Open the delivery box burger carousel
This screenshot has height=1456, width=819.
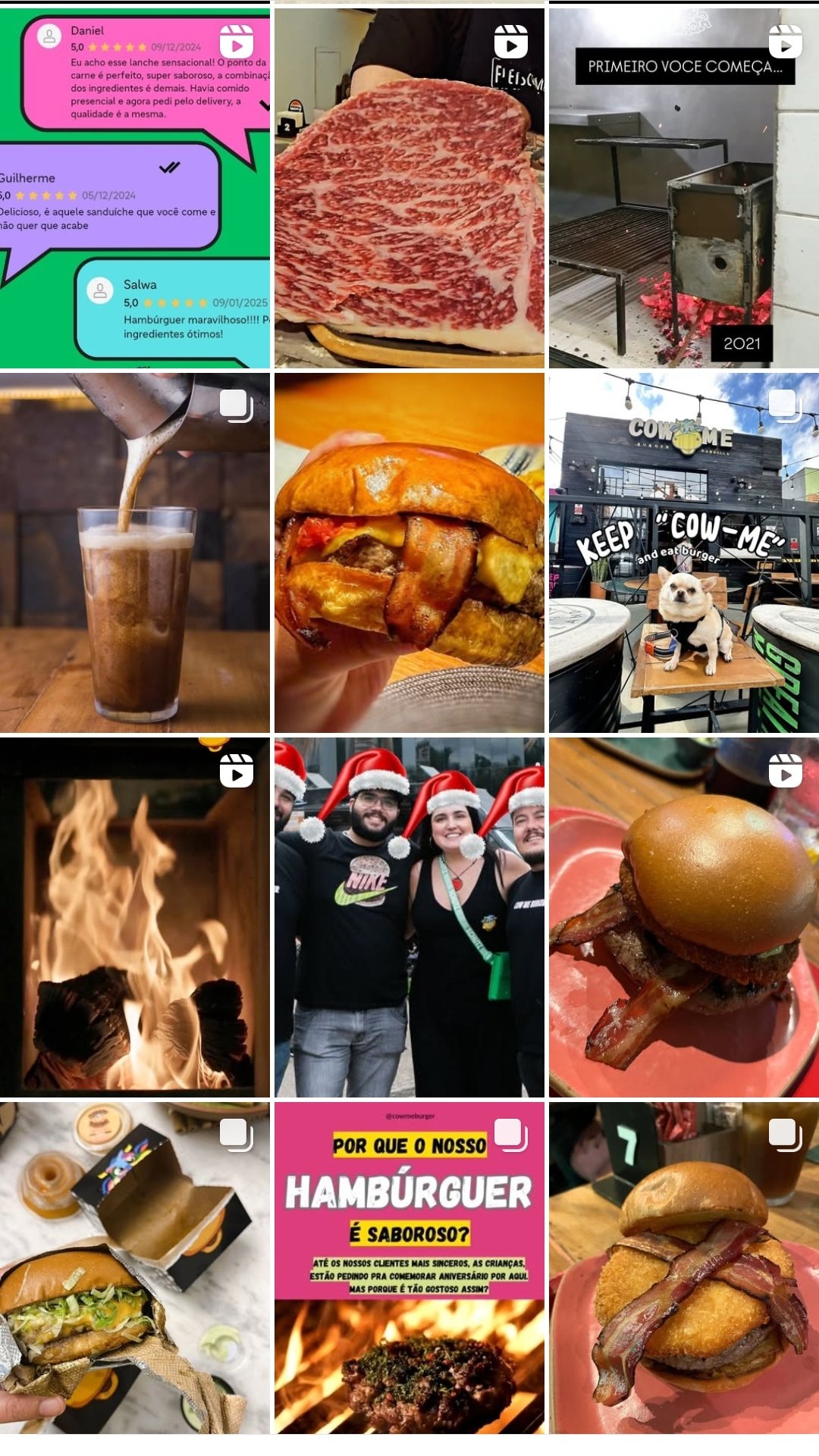pyautogui.click(x=134, y=1267)
